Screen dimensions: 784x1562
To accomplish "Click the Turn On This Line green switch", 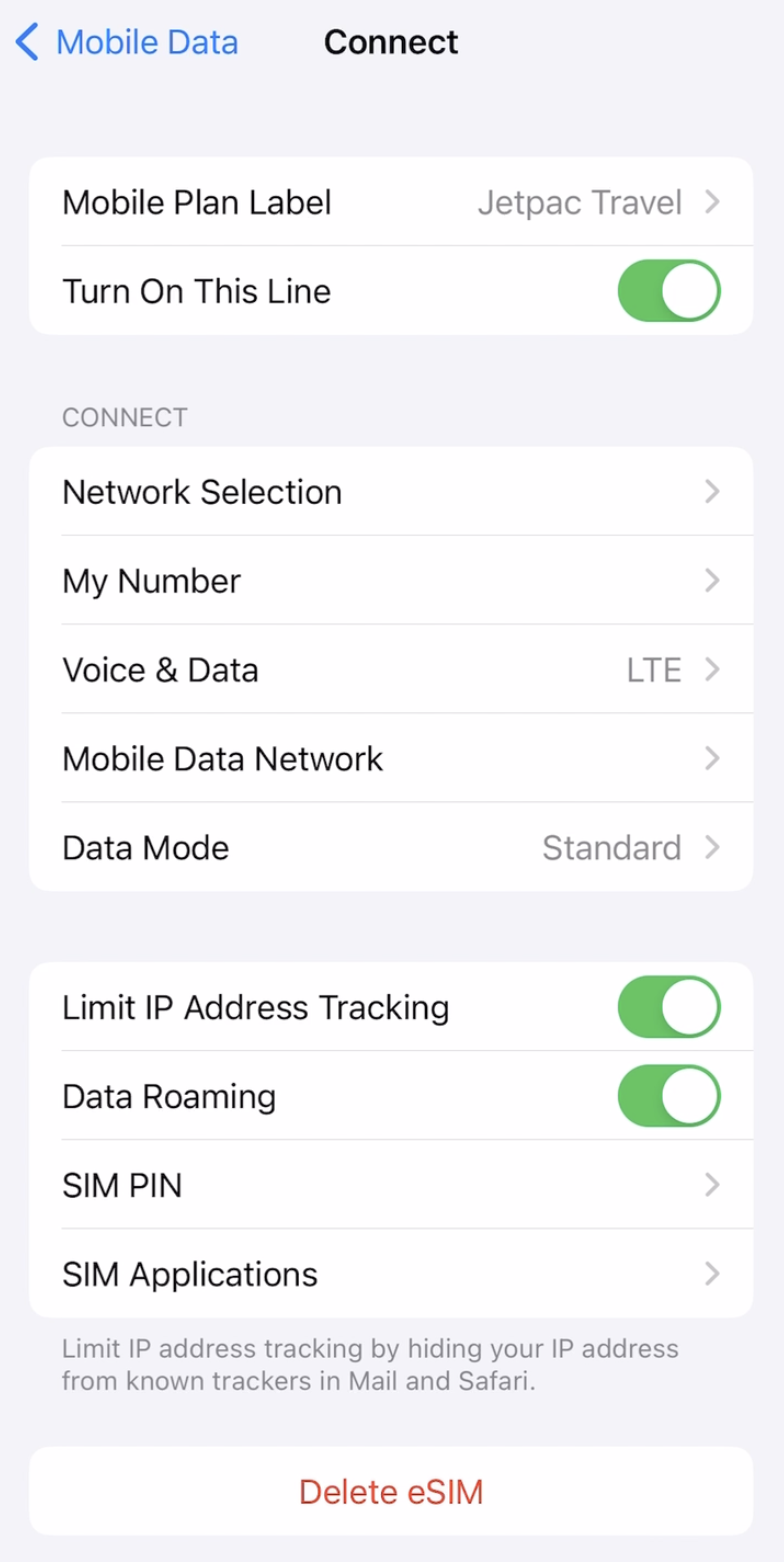I will [x=668, y=291].
